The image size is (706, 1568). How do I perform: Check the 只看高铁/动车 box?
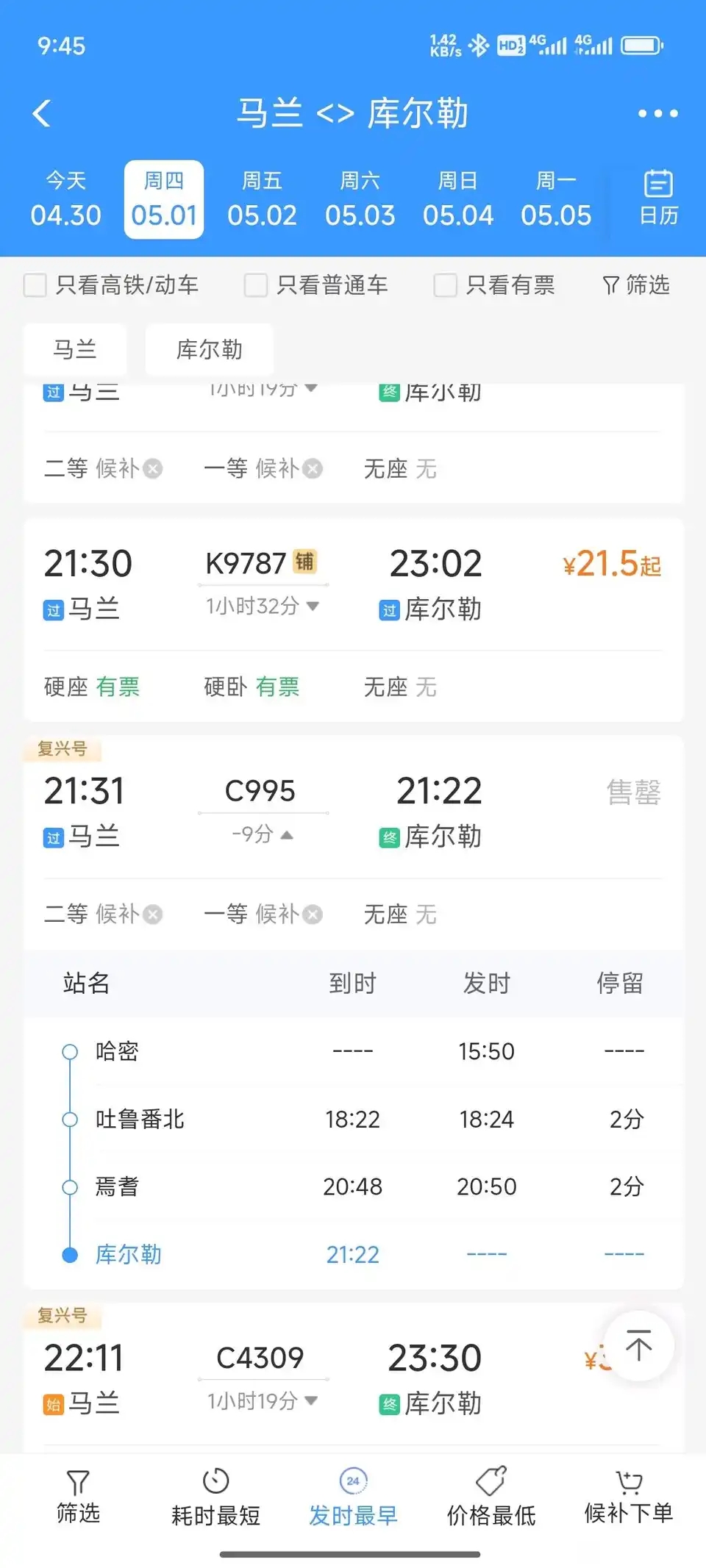pos(111,284)
